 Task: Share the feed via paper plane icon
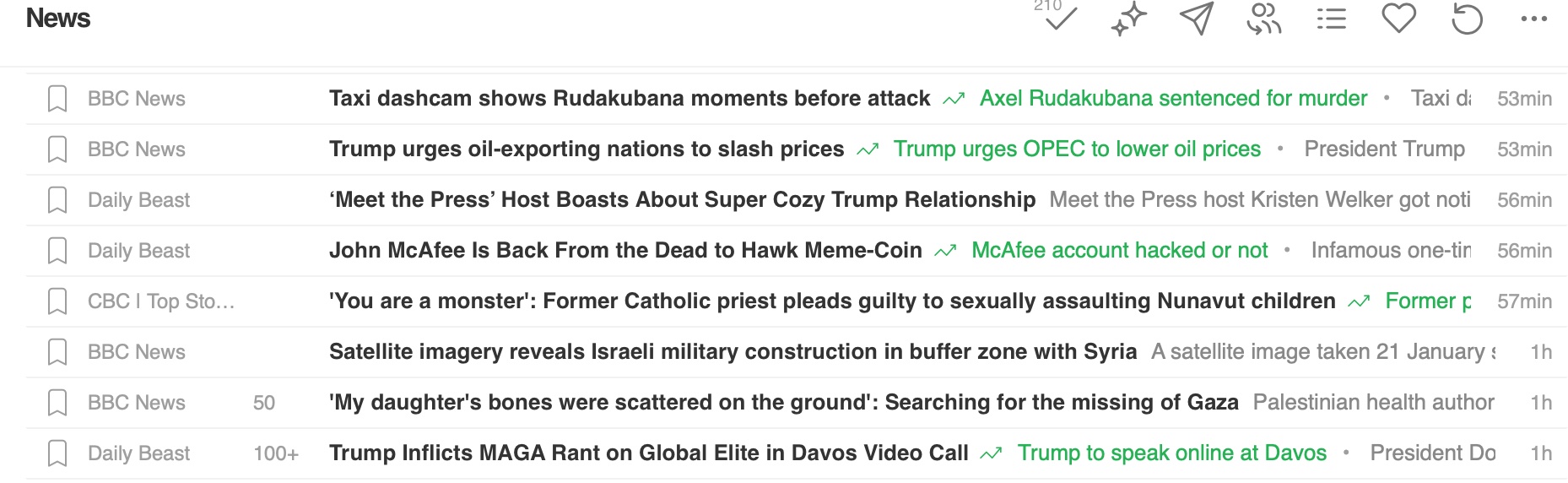[1196, 19]
